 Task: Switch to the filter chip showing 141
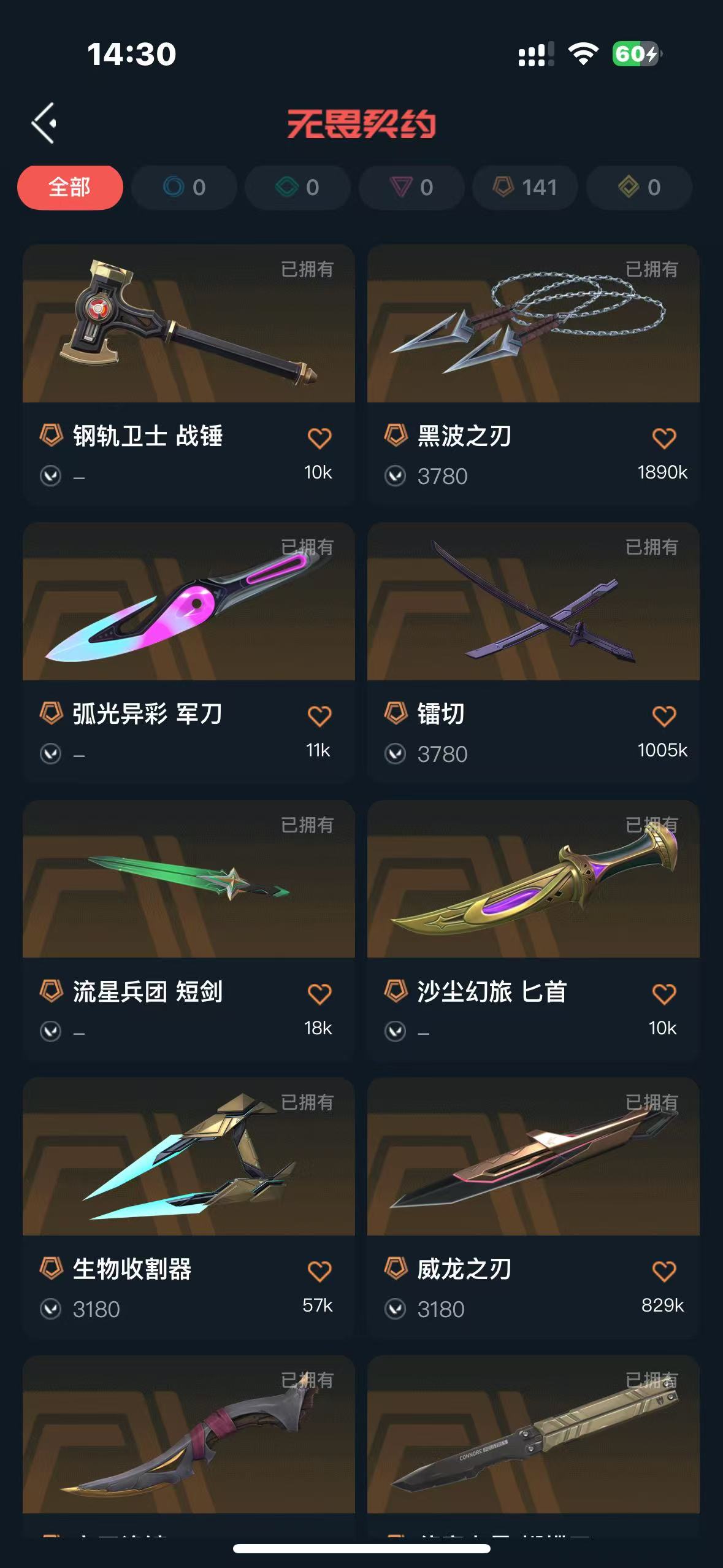pyautogui.click(x=525, y=187)
